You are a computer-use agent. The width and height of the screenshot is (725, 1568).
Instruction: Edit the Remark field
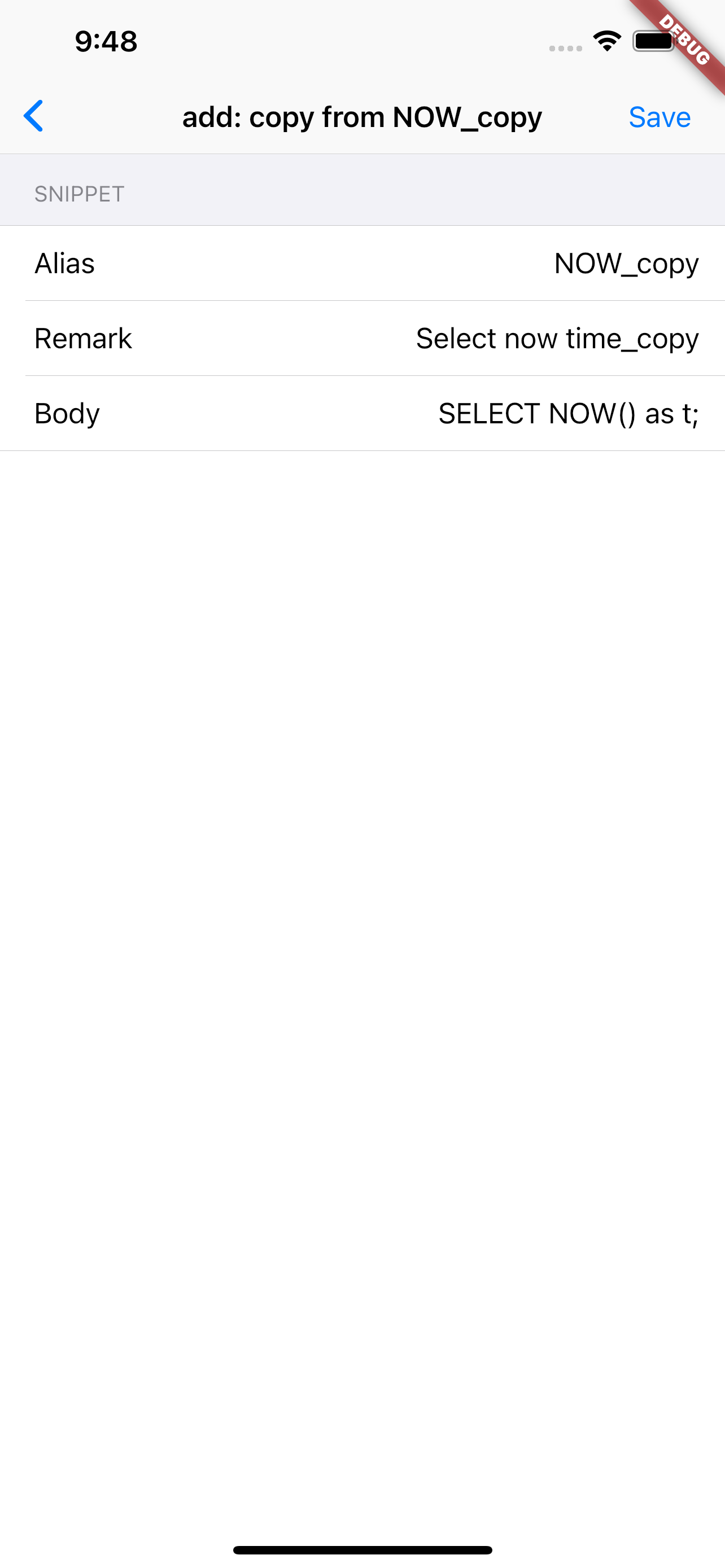click(363, 339)
